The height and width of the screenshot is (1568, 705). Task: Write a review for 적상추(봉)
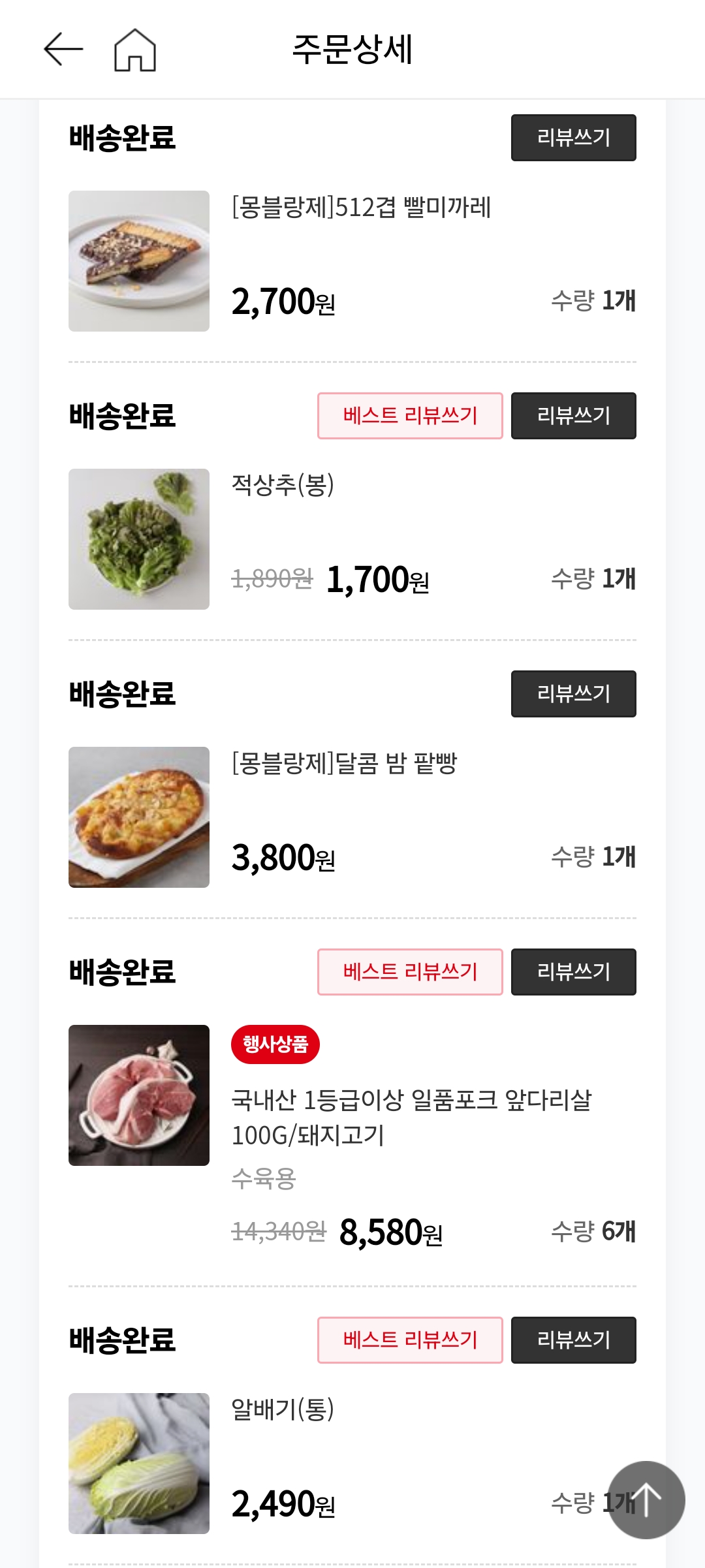tap(573, 416)
